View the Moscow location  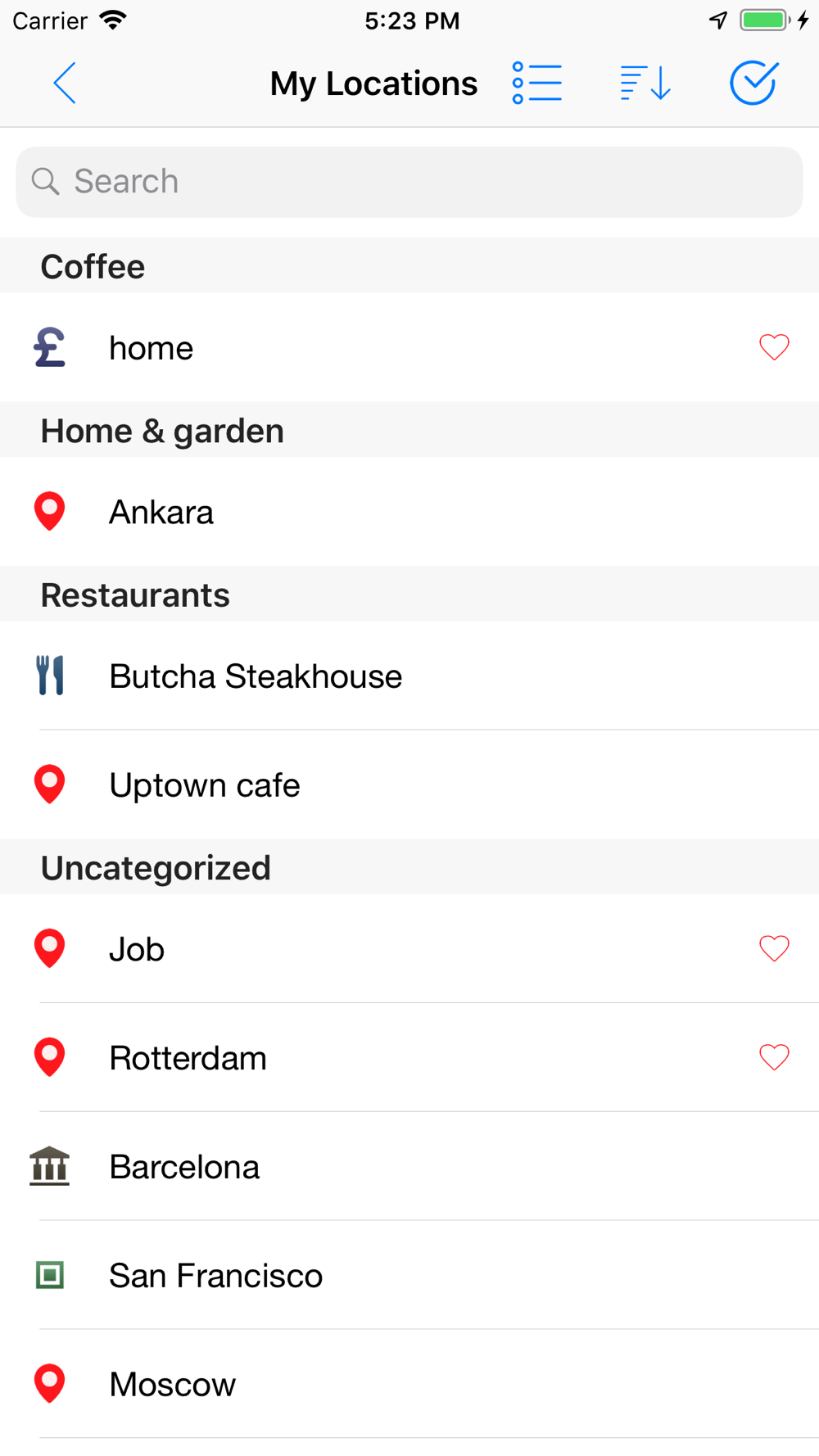[x=409, y=1384]
